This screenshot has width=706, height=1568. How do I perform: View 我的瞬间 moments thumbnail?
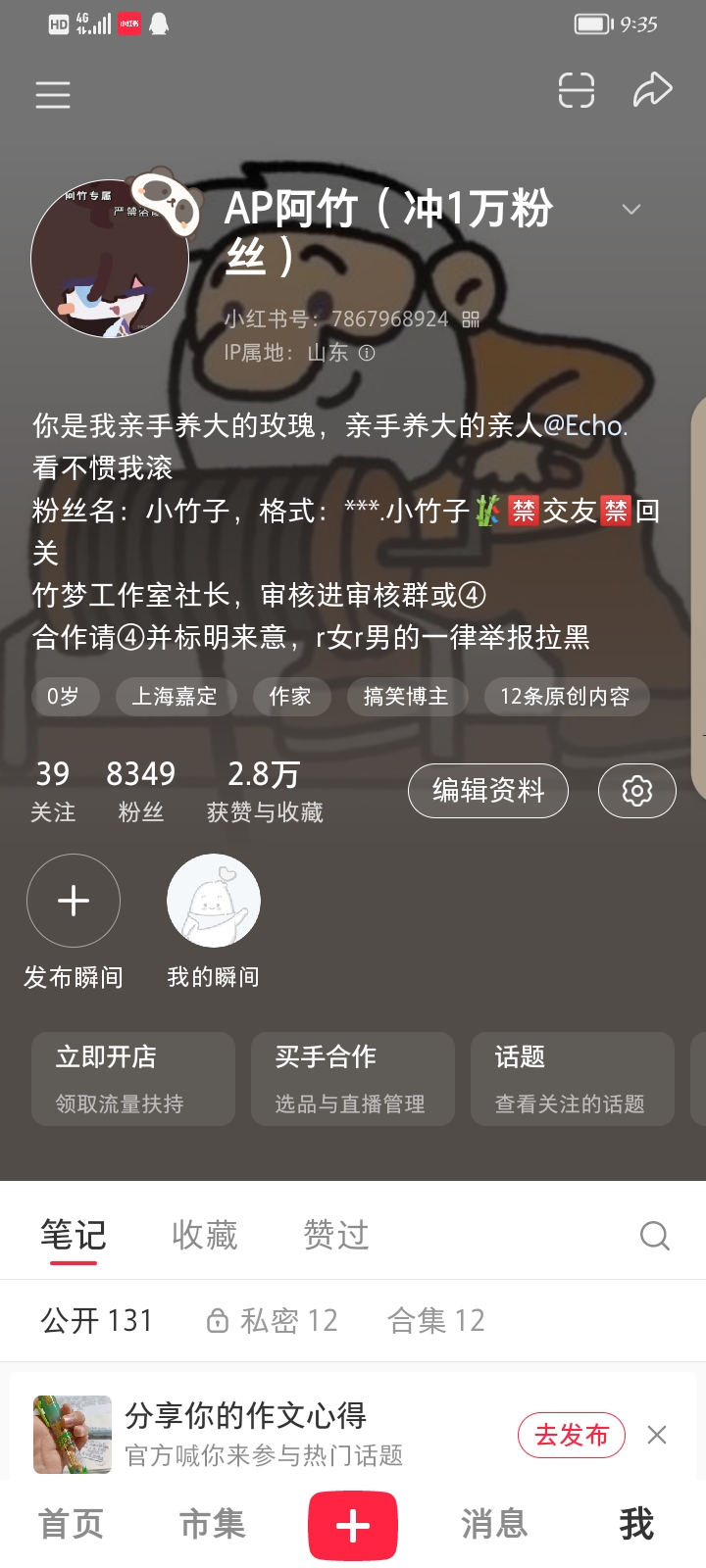[x=213, y=900]
